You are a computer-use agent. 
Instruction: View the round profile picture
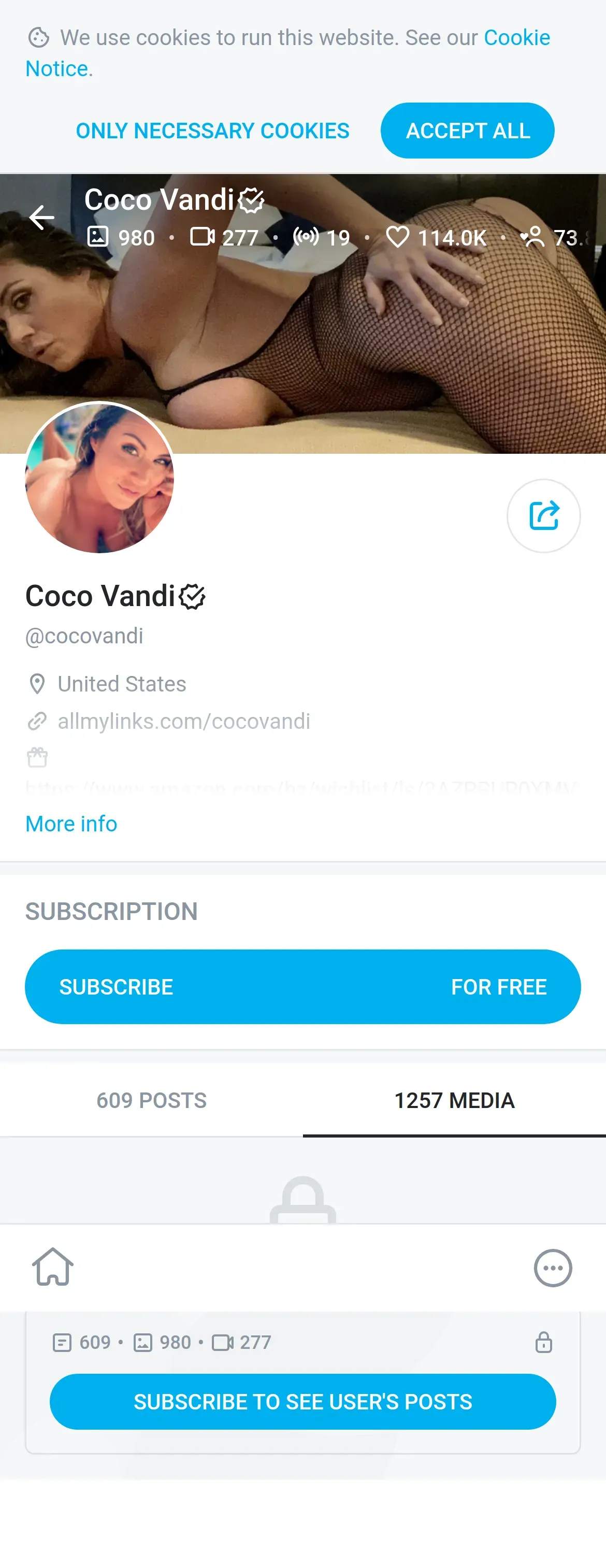tap(100, 478)
